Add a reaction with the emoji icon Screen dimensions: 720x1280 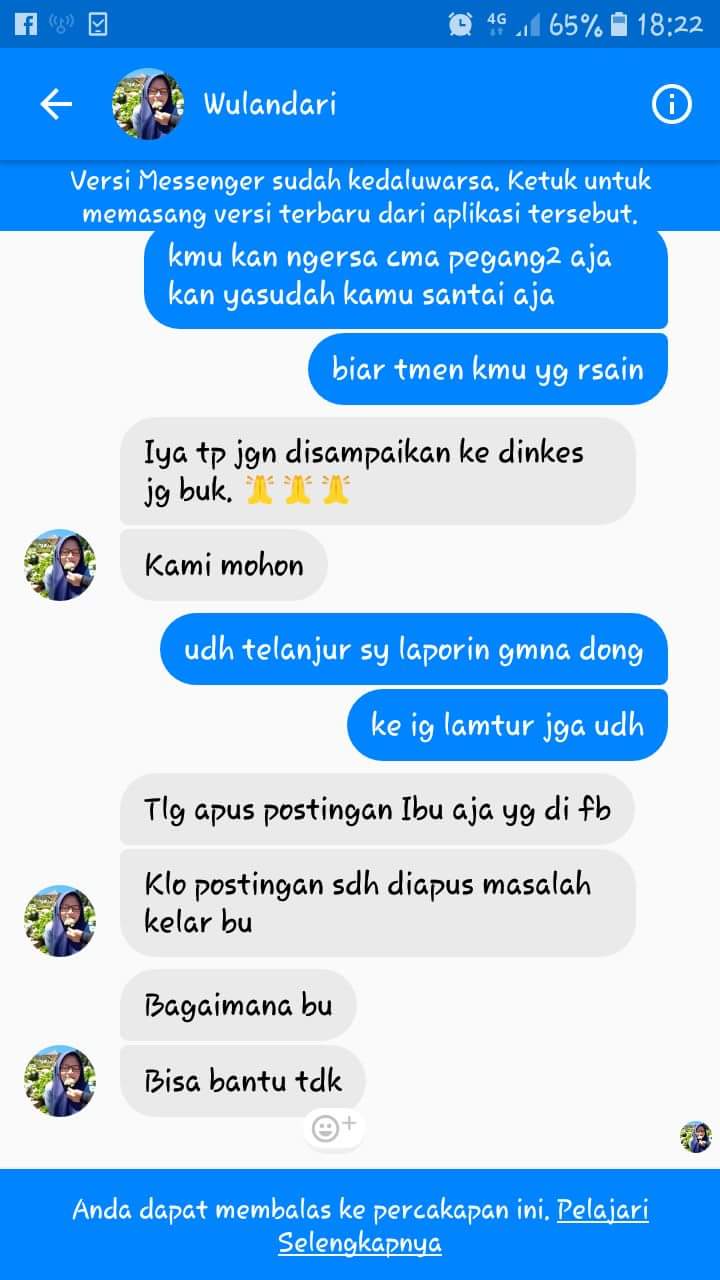pos(333,1127)
